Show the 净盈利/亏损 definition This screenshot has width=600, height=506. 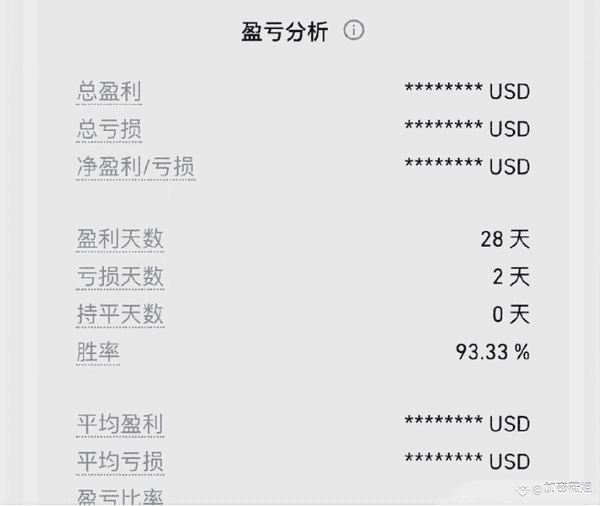pyautogui.click(x=135, y=166)
